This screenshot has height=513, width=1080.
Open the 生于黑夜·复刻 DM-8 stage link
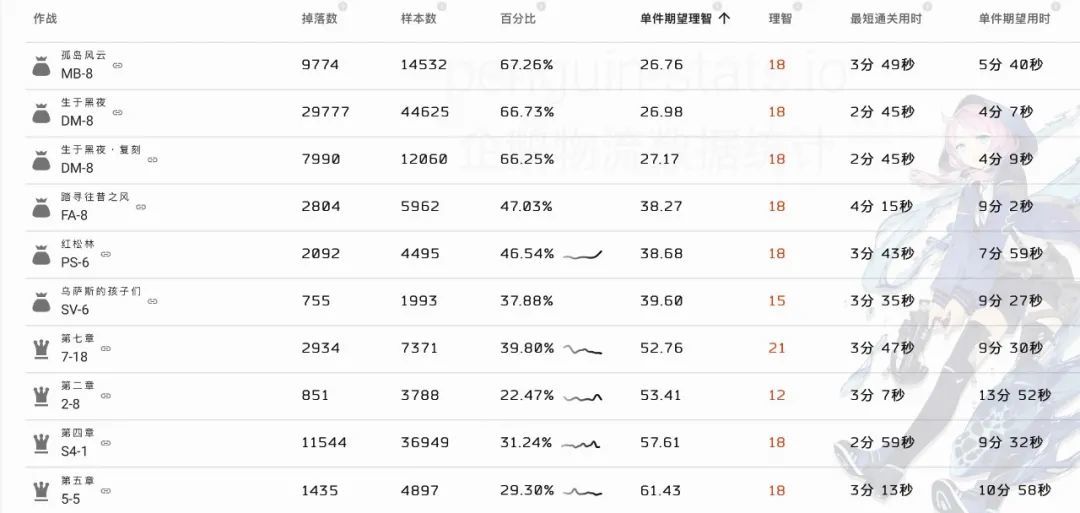(152, 160)
